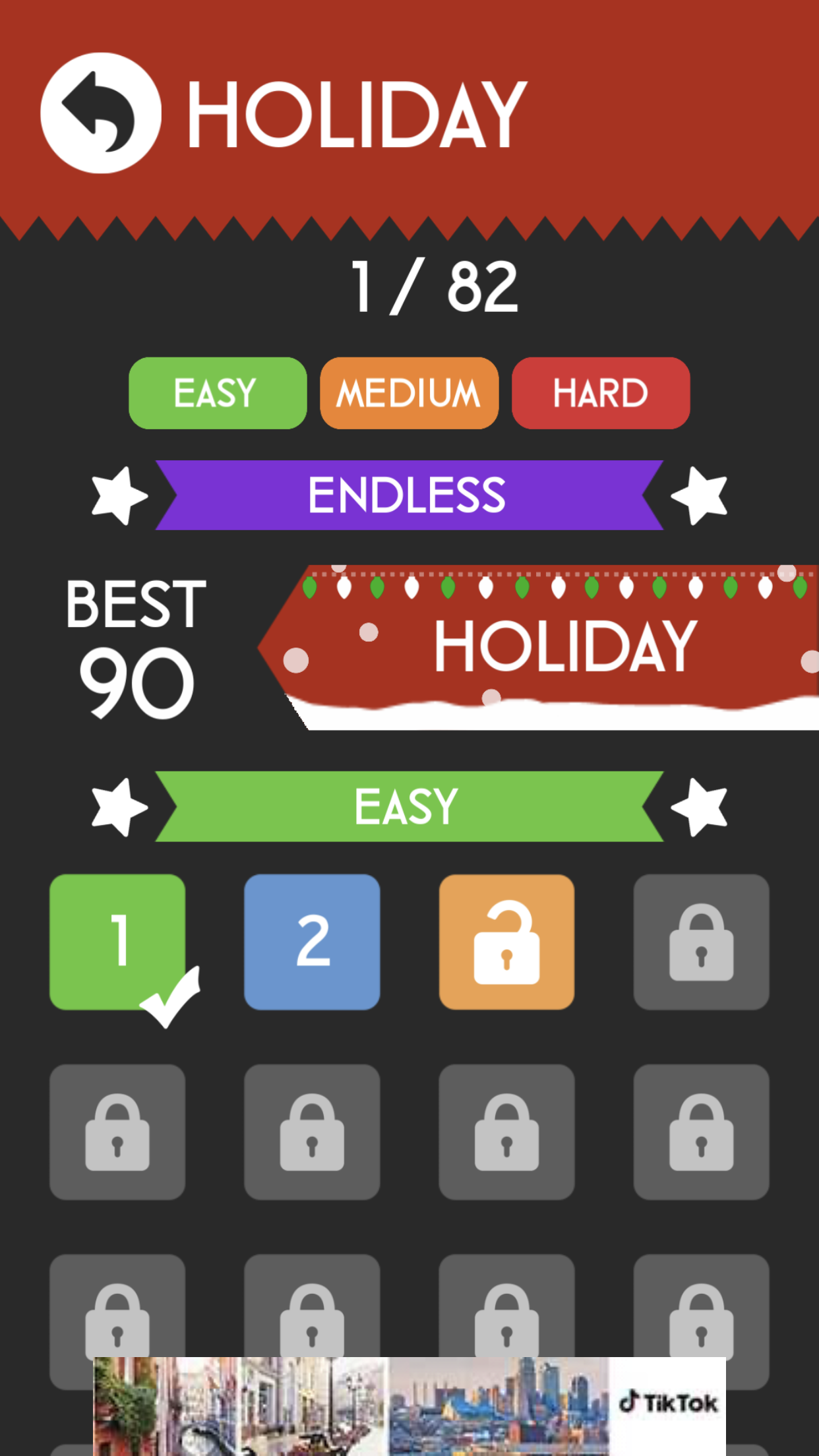Jump to the Hard difficulty section
Image resolution: width=819 pixels, height=1456 pixels.
point(600,393)
